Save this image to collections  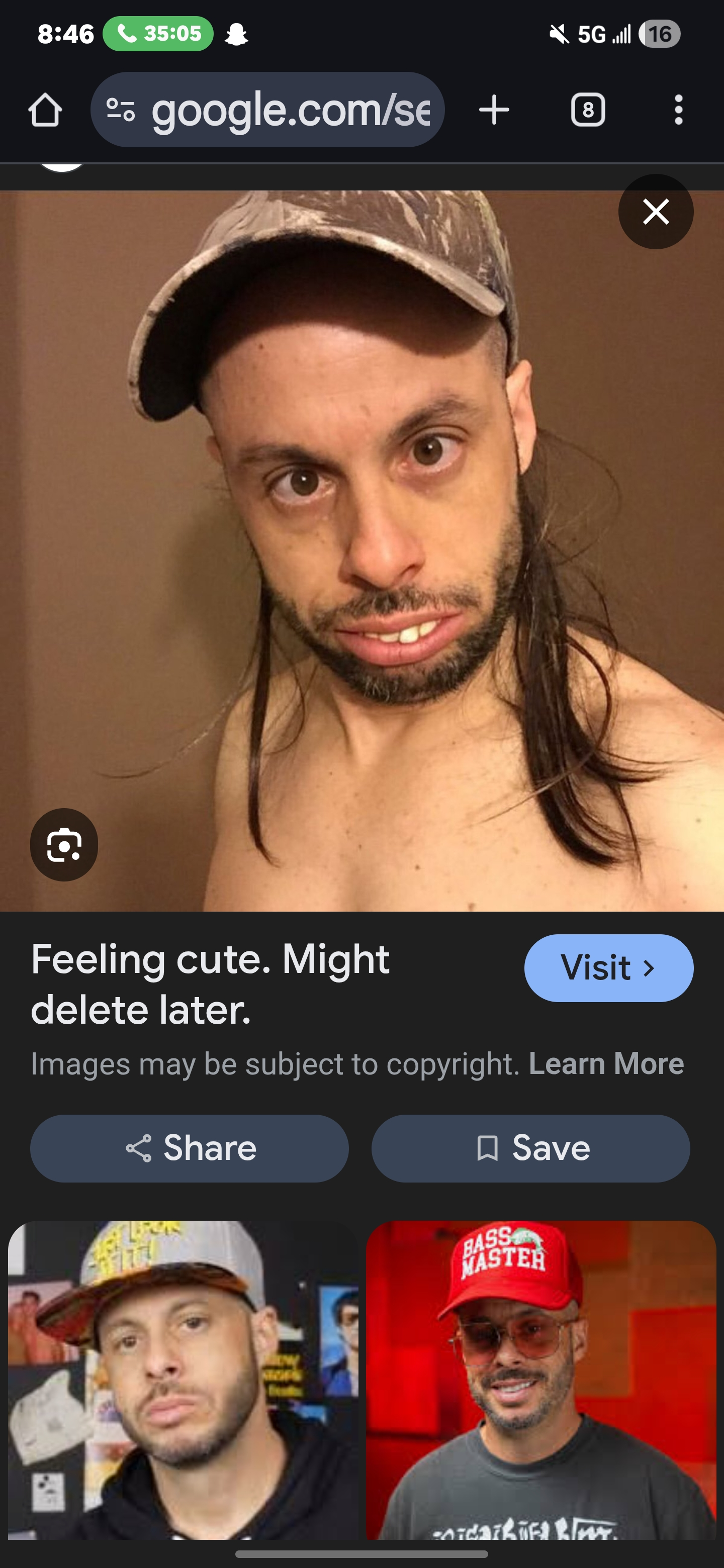[530, 1148]
